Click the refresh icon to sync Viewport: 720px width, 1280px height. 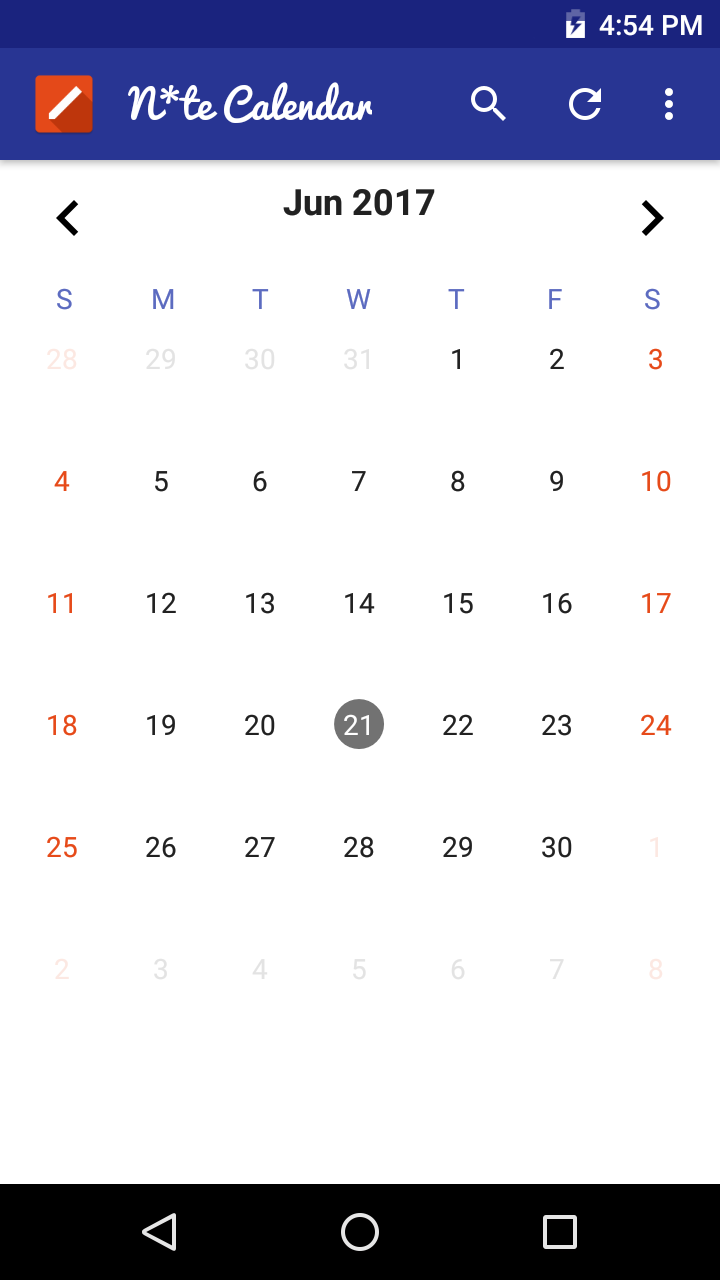[x=584, y=103]
